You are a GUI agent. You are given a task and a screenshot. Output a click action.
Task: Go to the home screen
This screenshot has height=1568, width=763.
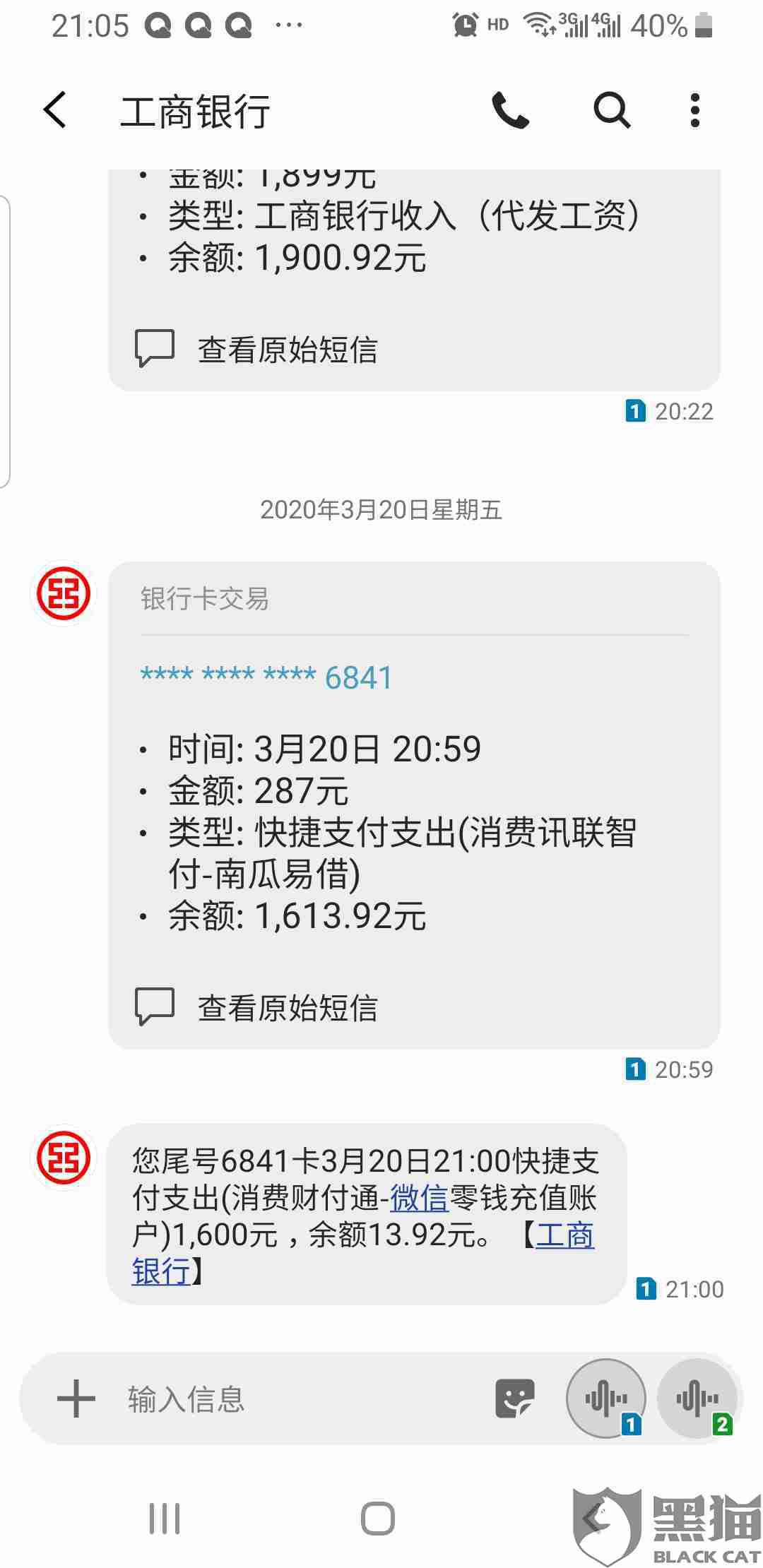pyautogui.click(x=378, y=1519)
